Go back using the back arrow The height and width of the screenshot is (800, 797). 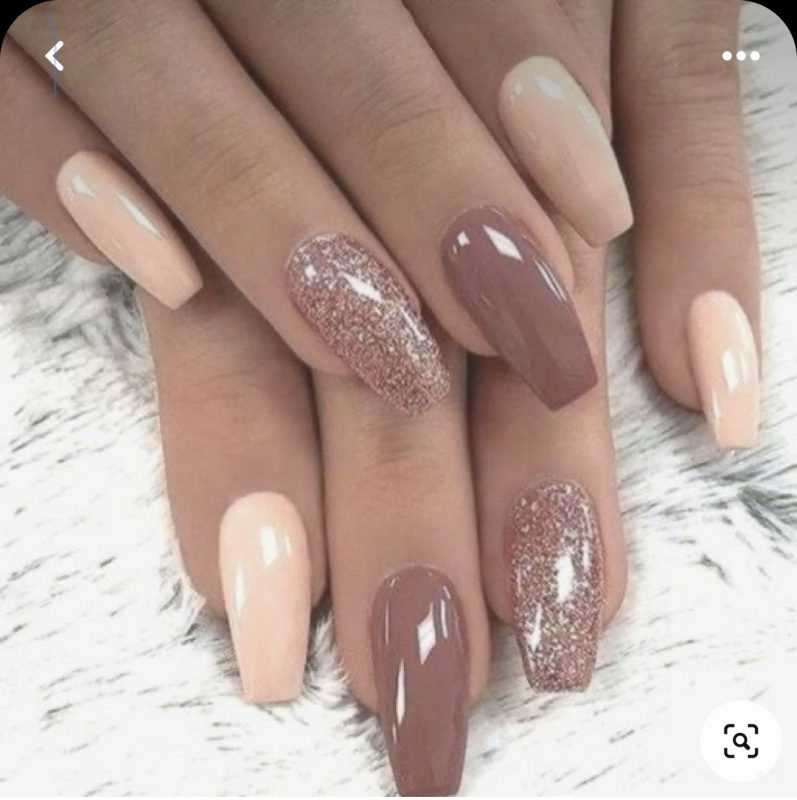click(54, 56)
